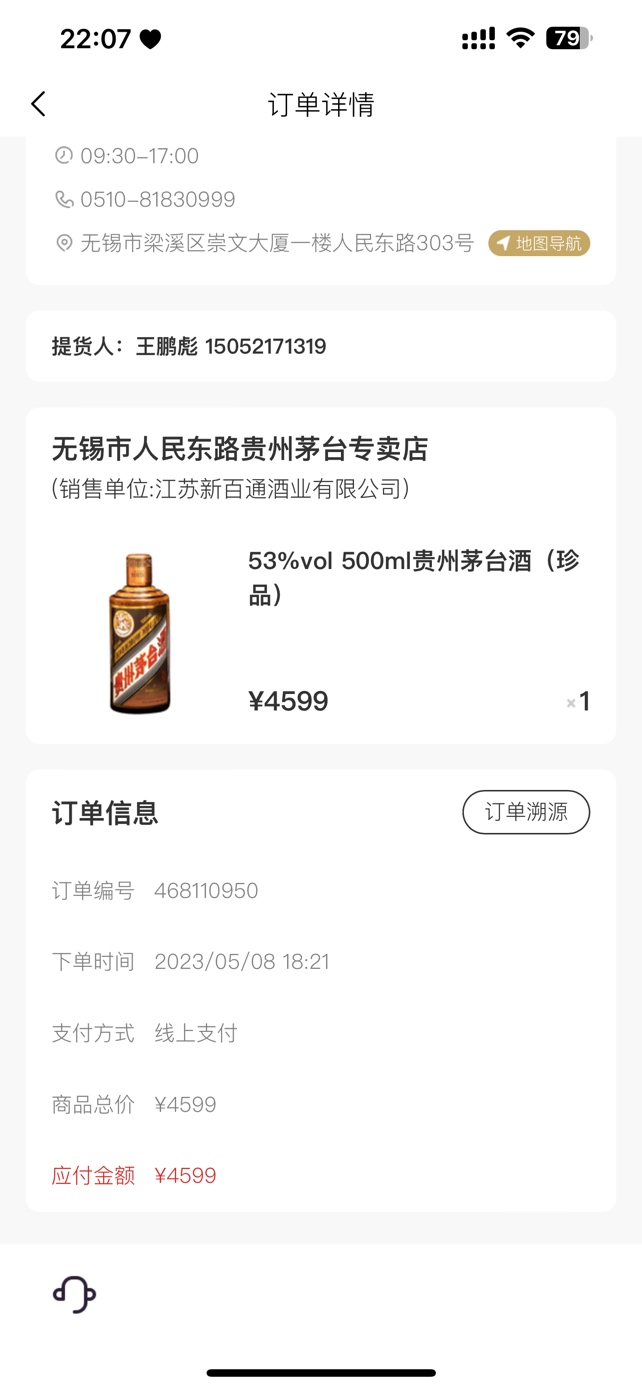Tap the 订单溯源 button
Viewport: 642px width, 1389px height.
[526, 812]
